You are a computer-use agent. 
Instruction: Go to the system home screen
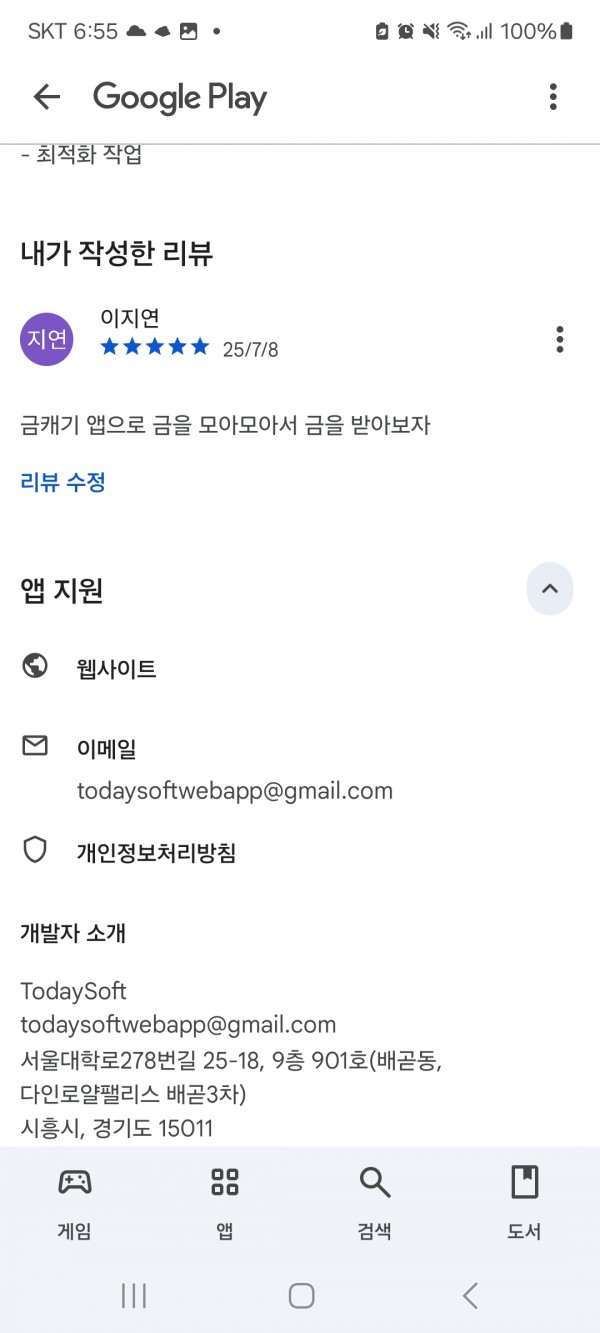(301, 1296)
